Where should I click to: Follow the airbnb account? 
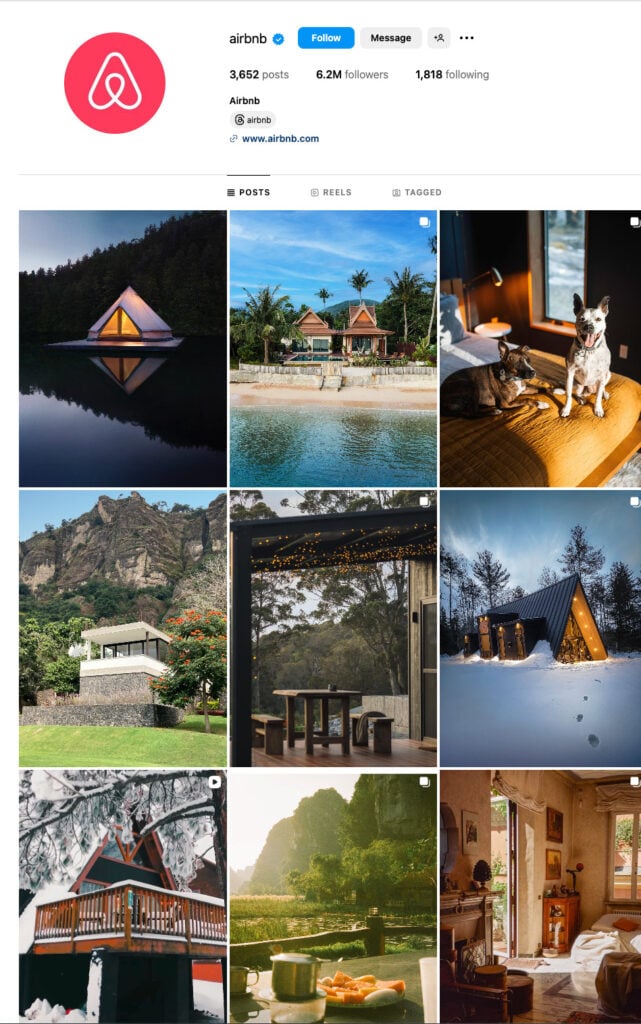tap(326, 38)
